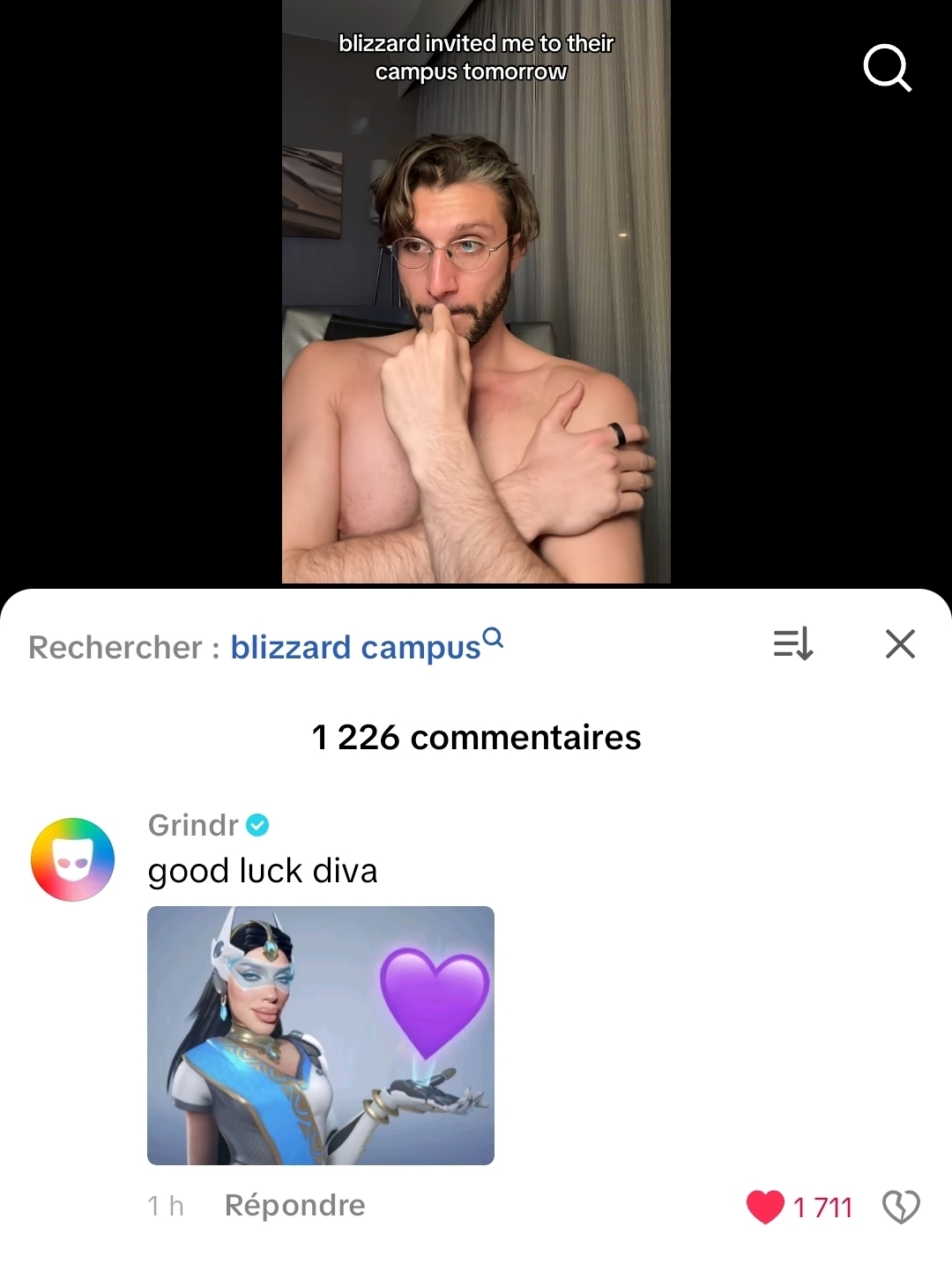The width and height of the screenshot is (952, 1271).
Task: View the Grindr username profile
Action: (x=193, y=825)
